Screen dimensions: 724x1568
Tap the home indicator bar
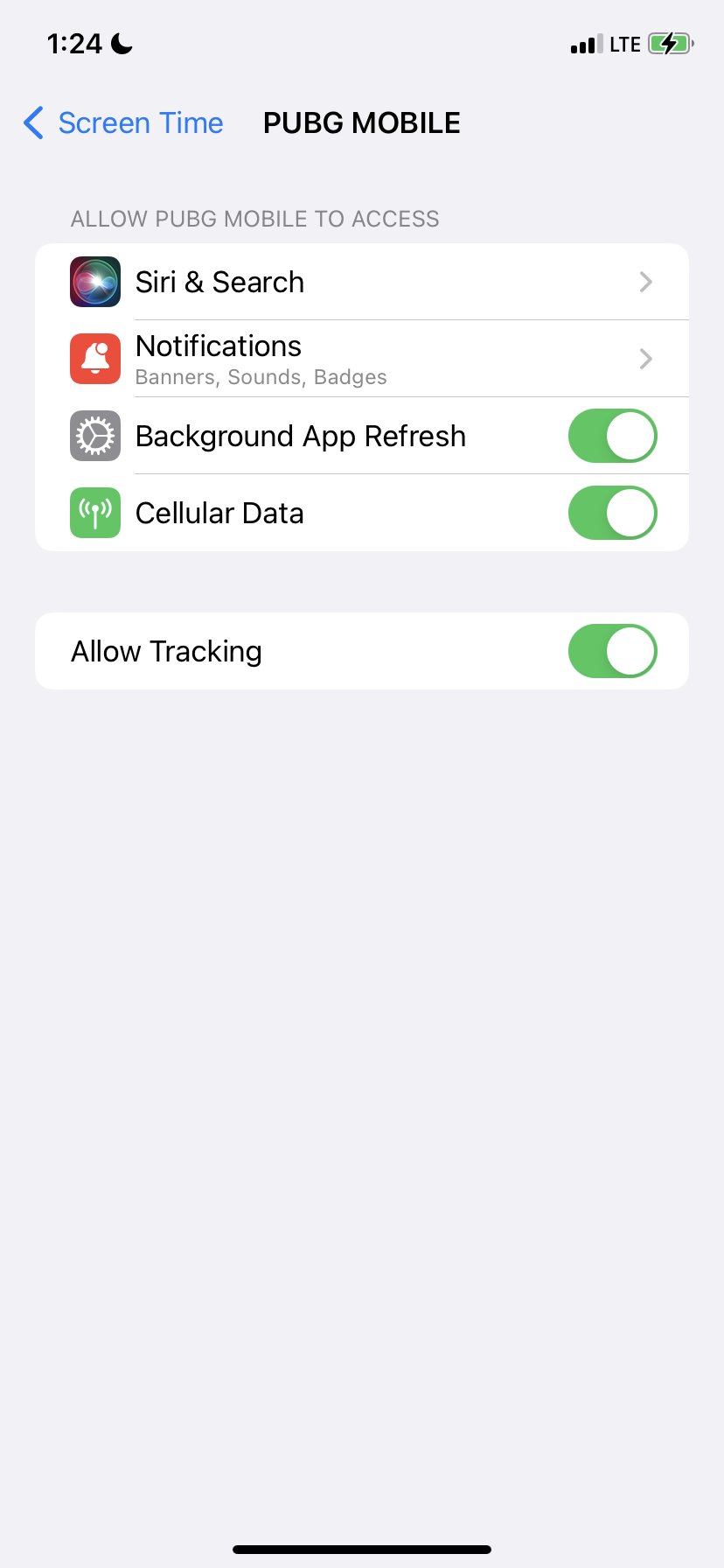click(361, 1550)
